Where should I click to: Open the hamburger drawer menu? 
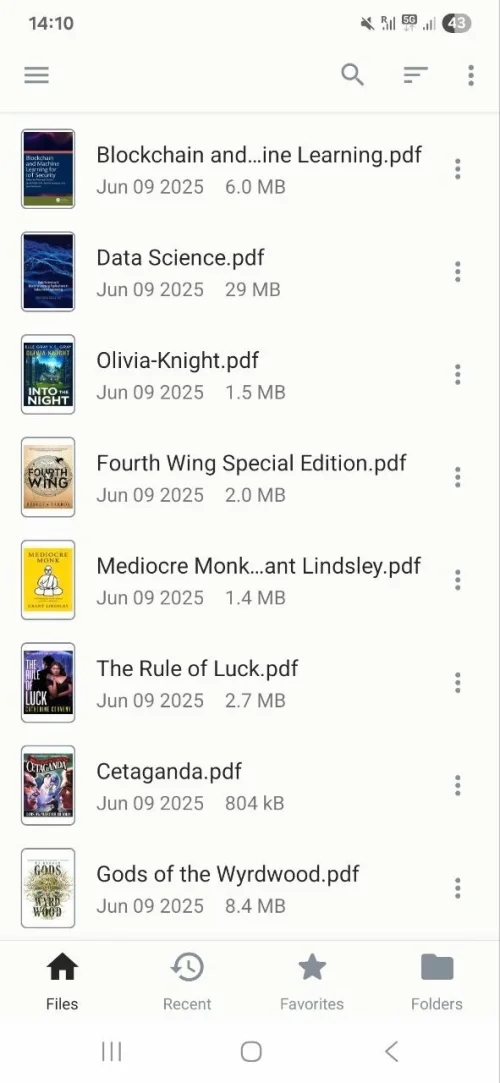click(37, 75)
